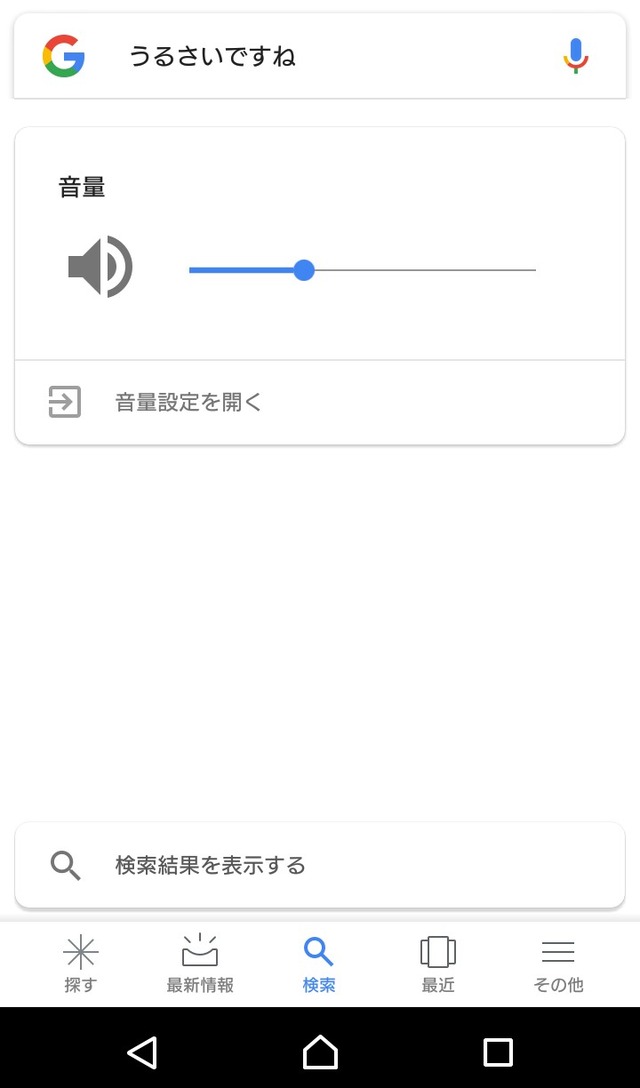This screenshot has height=1088, width=640.
Task: Tap the volume slider handle
Action: tap(305, 270)
